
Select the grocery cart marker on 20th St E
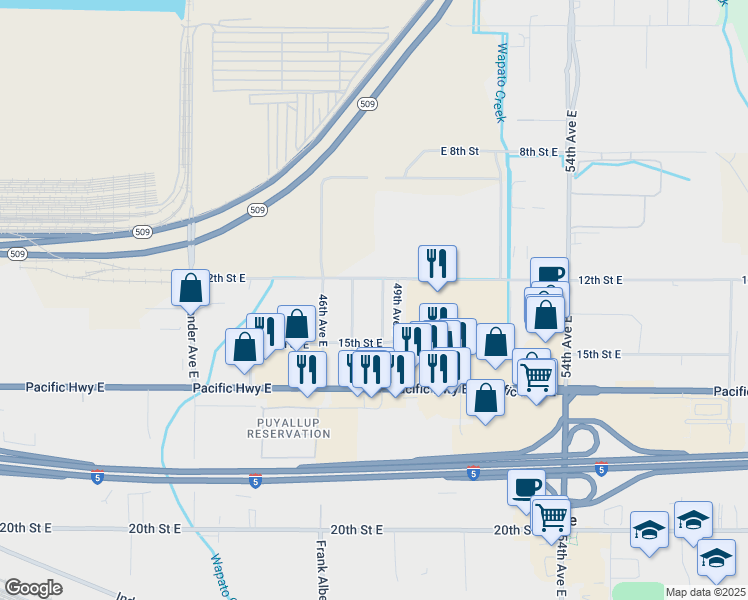550,516
